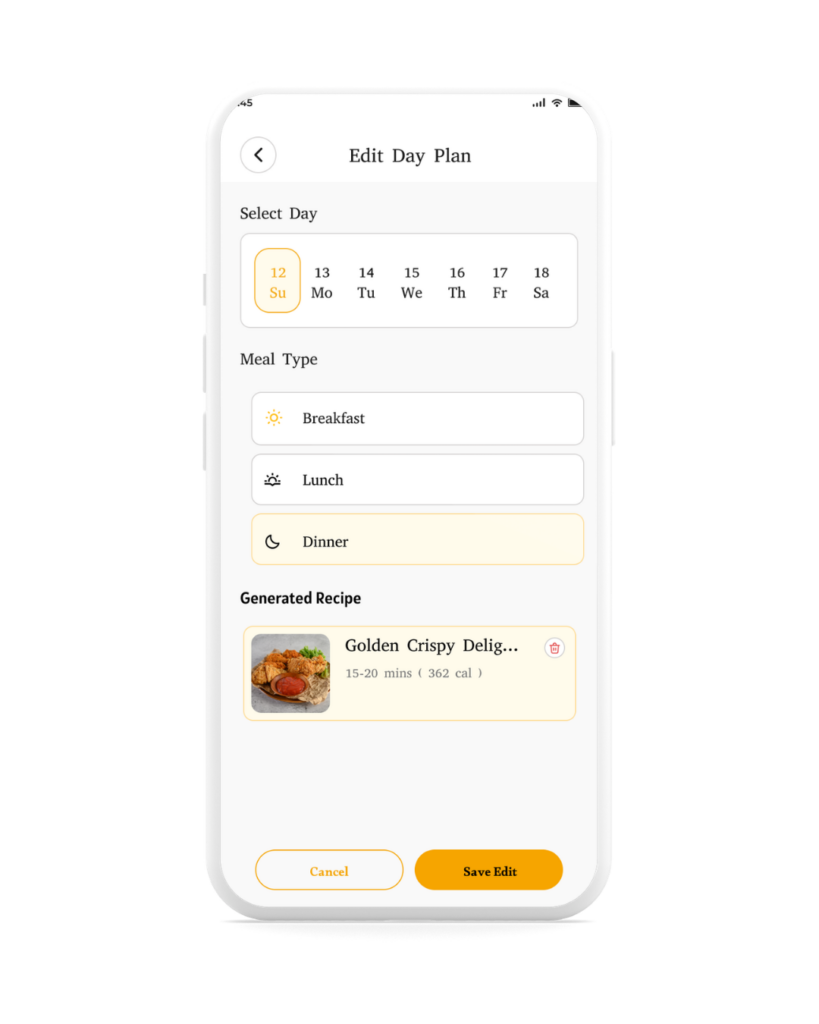Select Monday the 13th
This screenshot has width=819, height=1024.
pyautogui.click(x=321, y=282)
